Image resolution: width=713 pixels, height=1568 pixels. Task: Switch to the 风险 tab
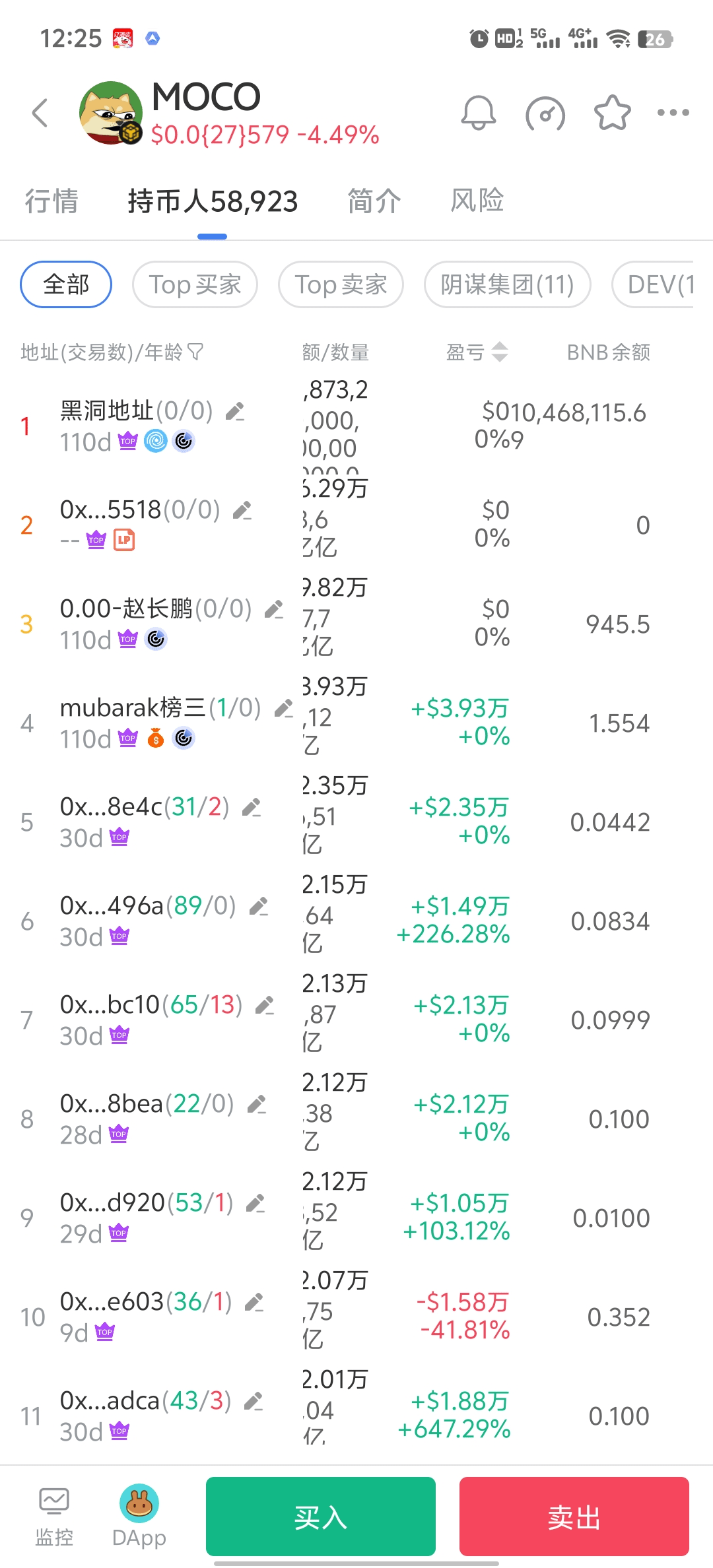(x=477, y=201)
